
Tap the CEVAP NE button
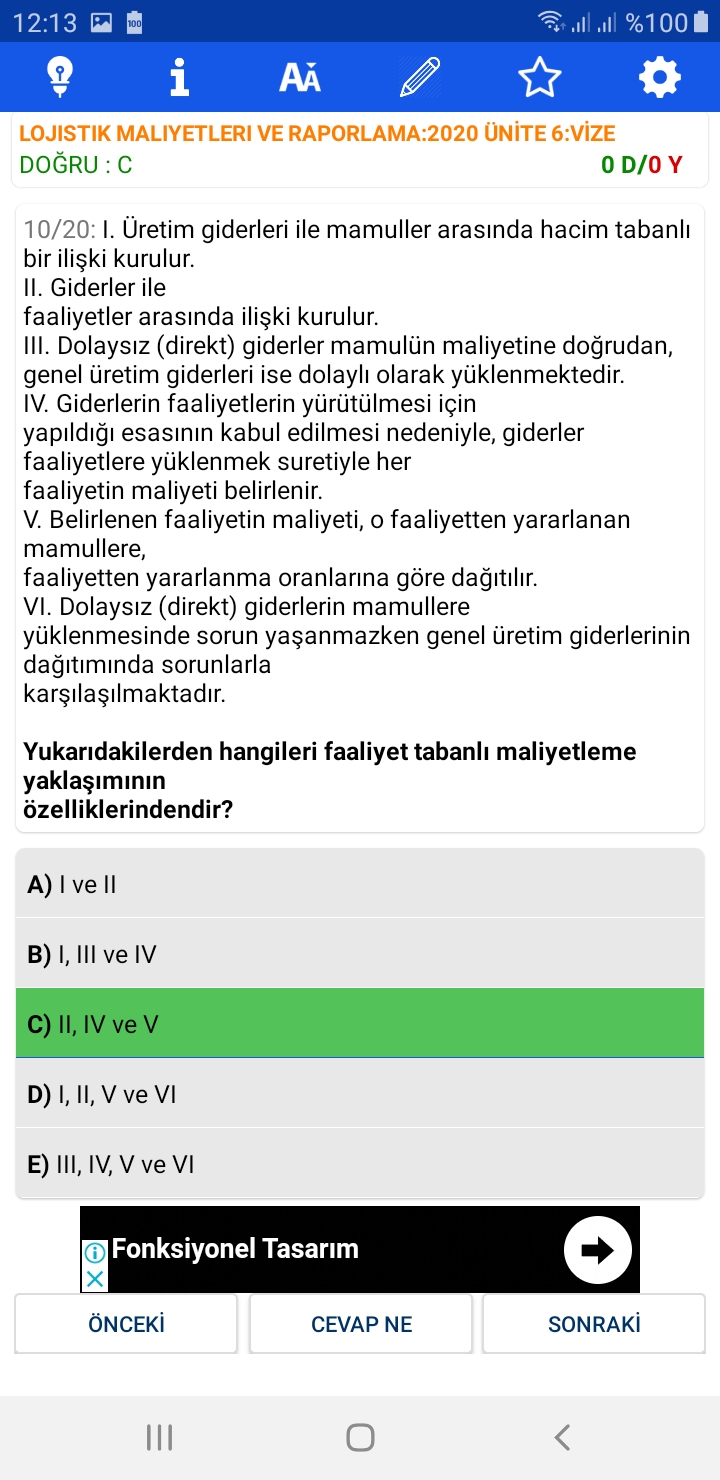361,1324
